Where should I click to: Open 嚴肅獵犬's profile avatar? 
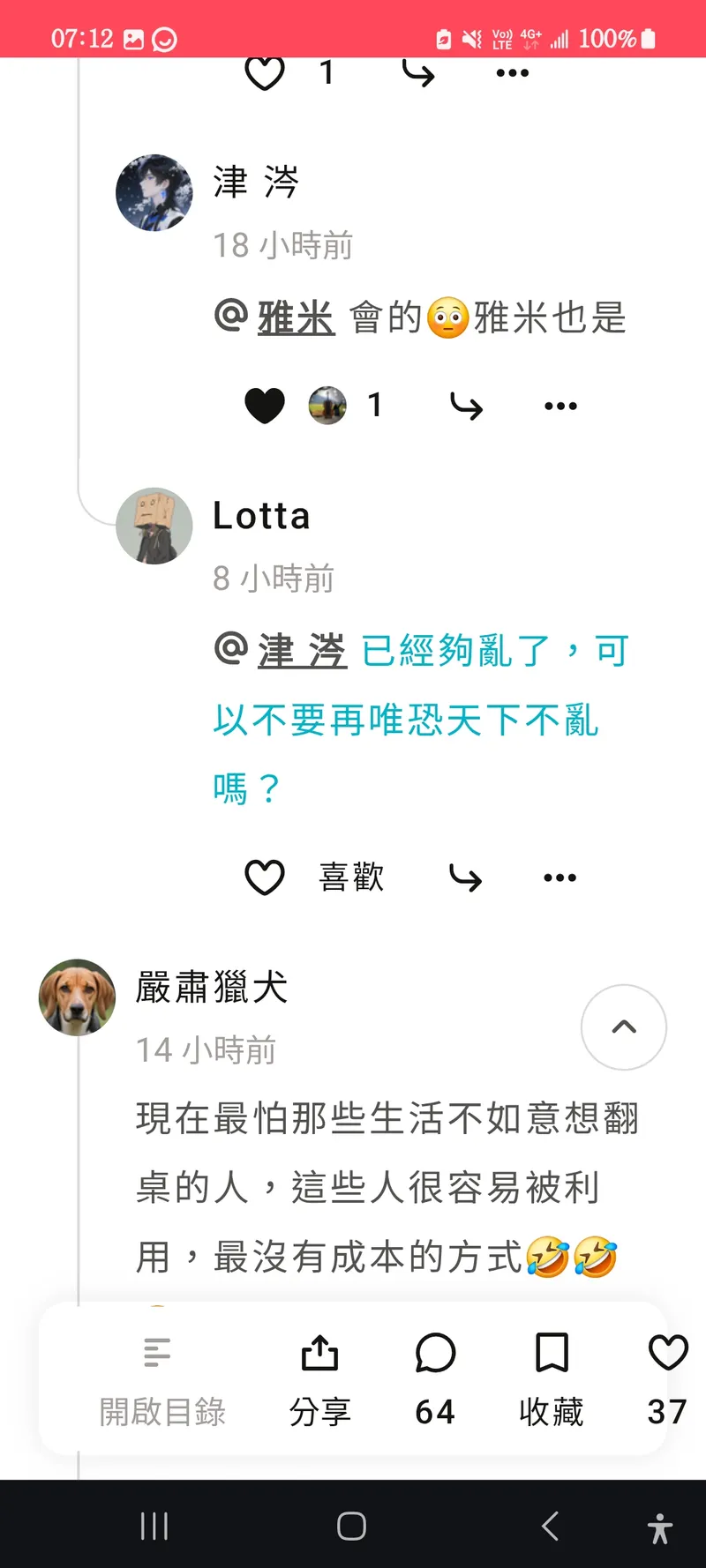click(x=78, y=997)
